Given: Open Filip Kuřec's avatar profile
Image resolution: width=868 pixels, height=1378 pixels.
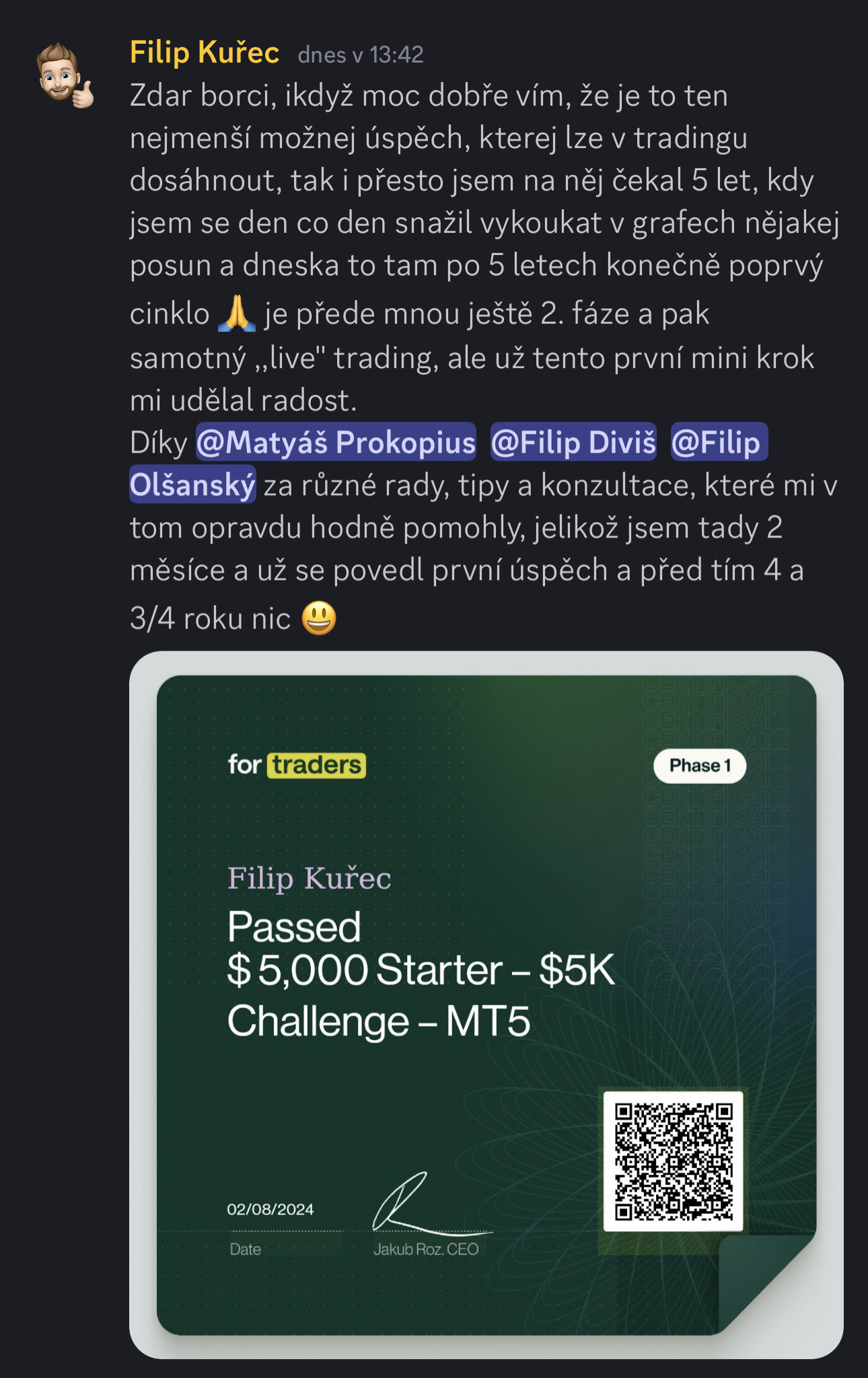Looking at the screenshot, I should [x=65, y=75].
